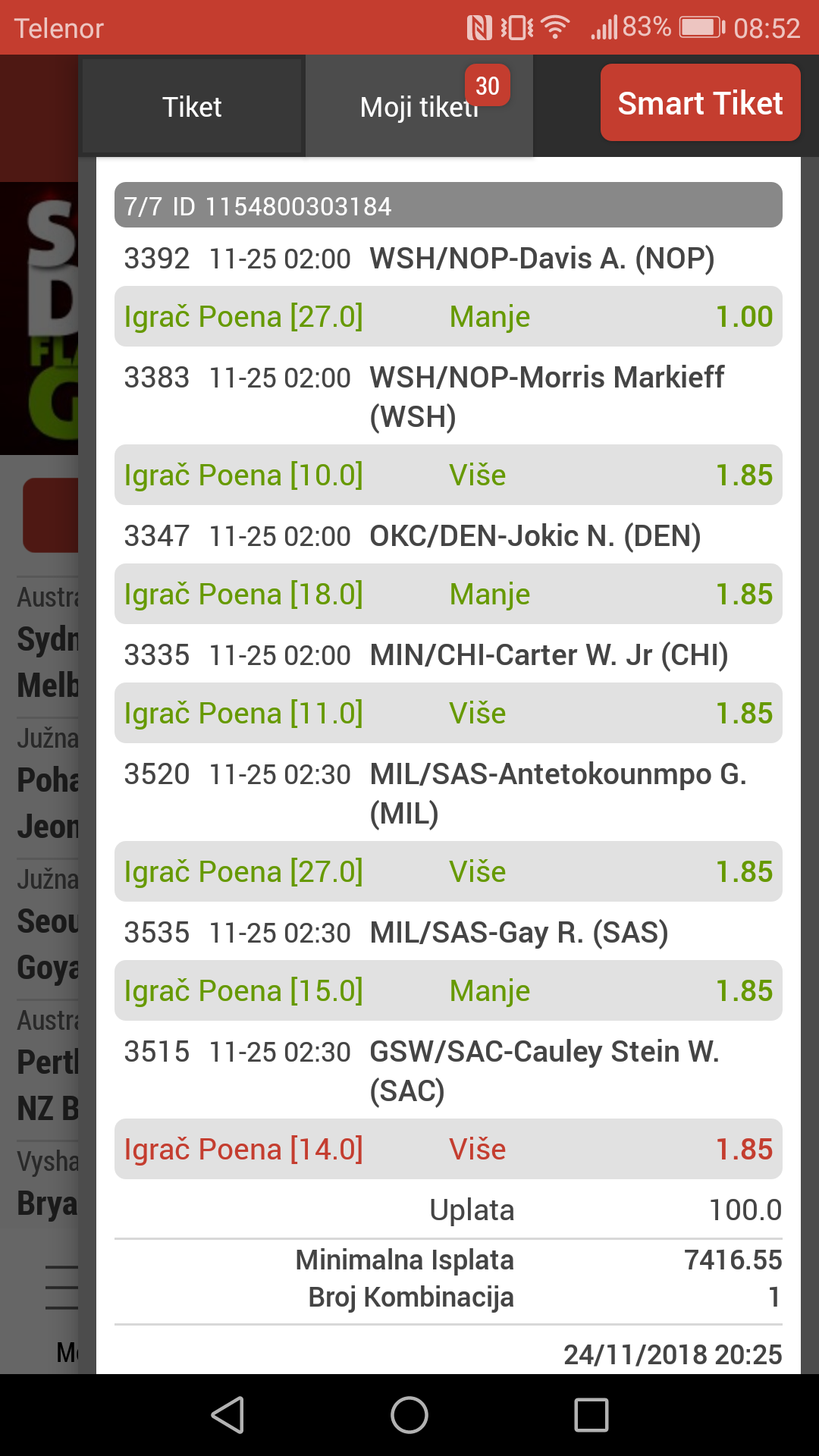Screen dimensions: 819x1456
Task: Go to the home screen
Action: tap(409, 1415)
